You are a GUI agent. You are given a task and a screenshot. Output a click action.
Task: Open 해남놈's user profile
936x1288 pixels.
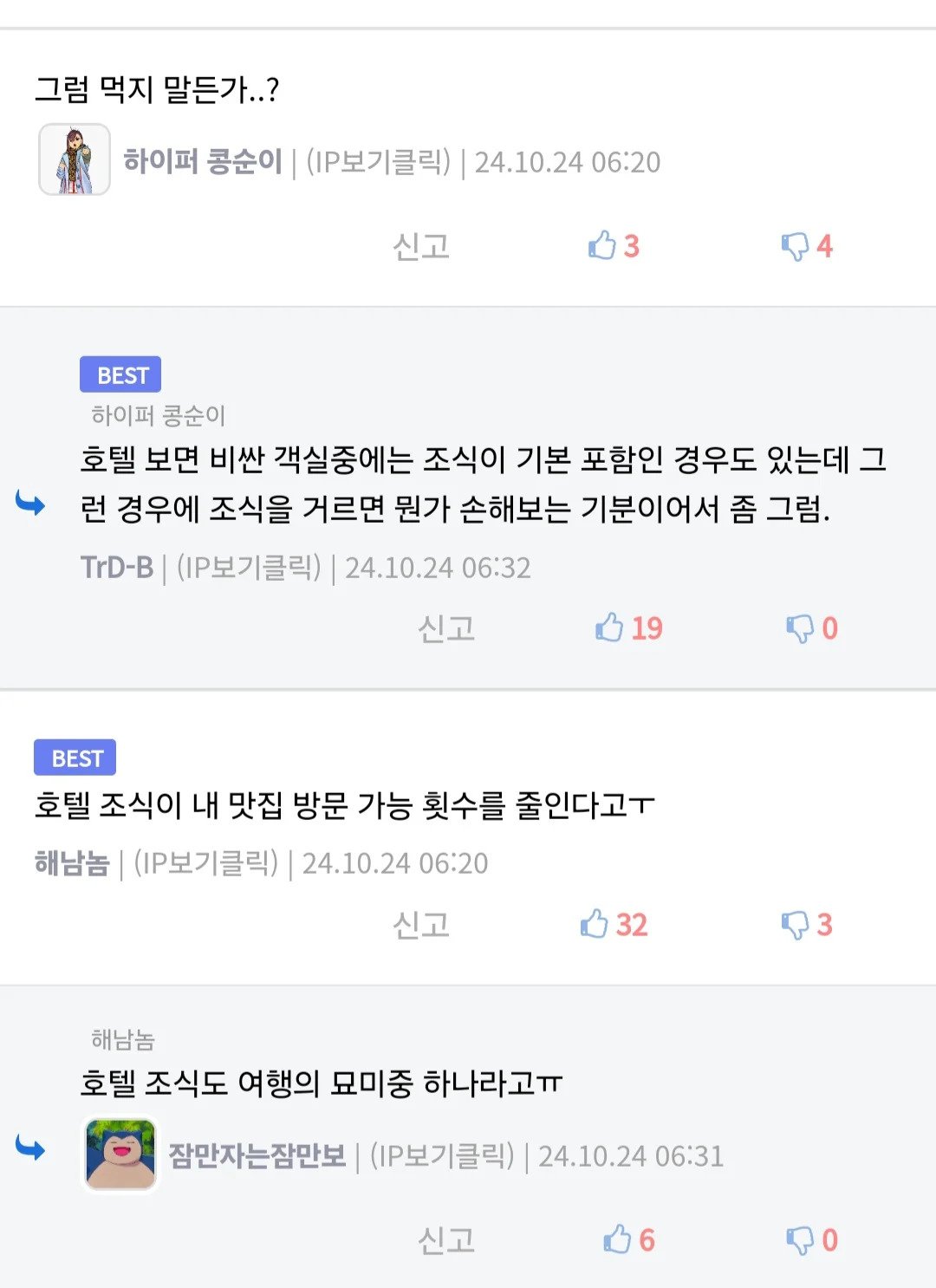point(72,863)
